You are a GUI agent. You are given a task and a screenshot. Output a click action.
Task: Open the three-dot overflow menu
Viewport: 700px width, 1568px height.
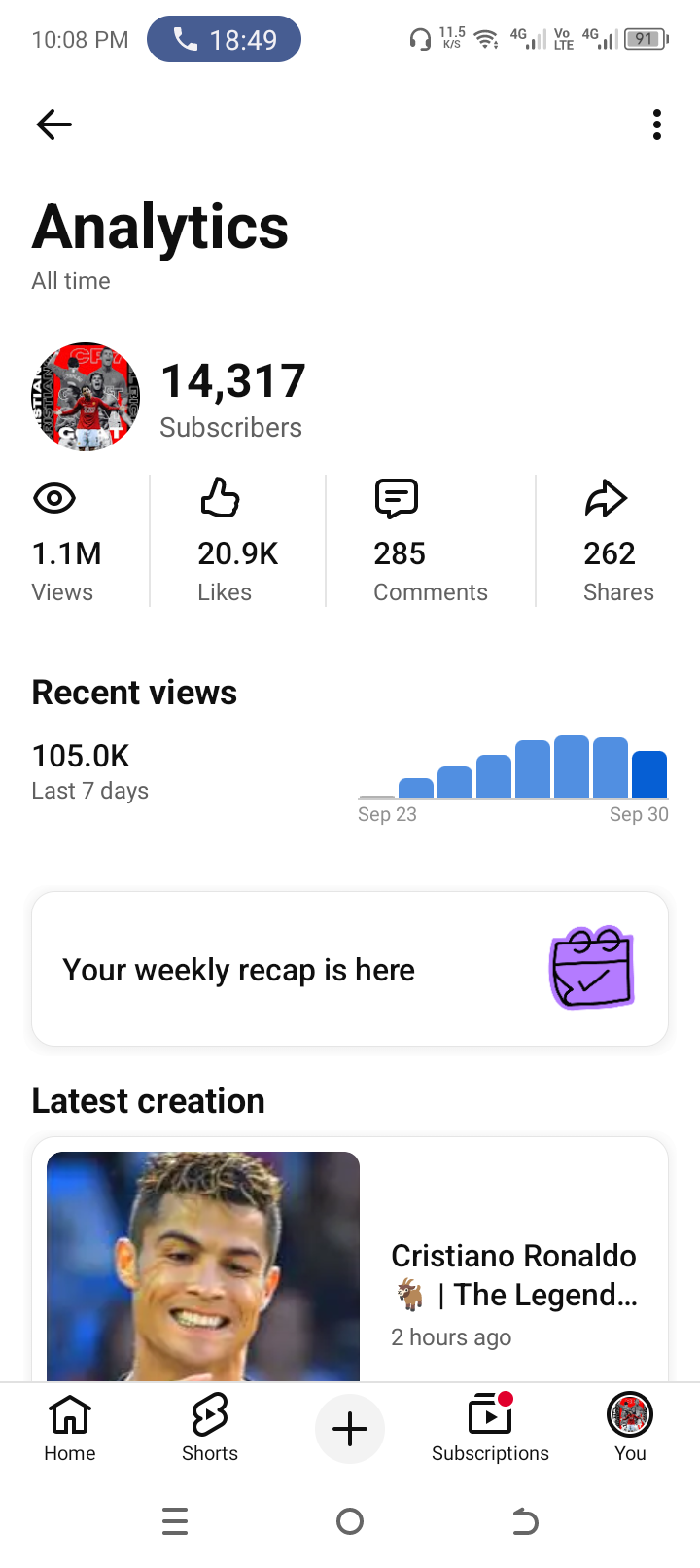click(657, 125)
